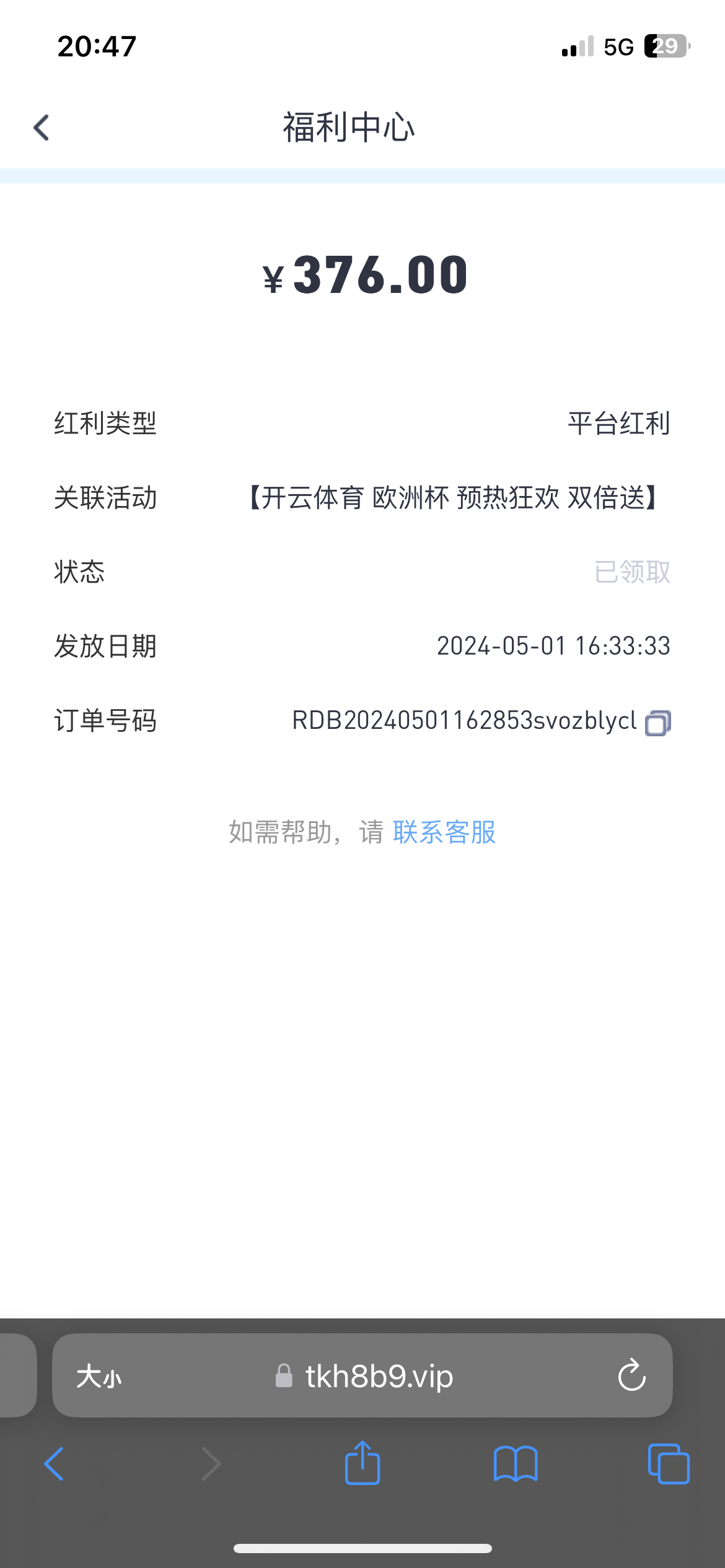The height and width of the screenshot is (1568, 725).
Task: Navigate back in Safari toolbar
Action: [x=55, y=1464]
